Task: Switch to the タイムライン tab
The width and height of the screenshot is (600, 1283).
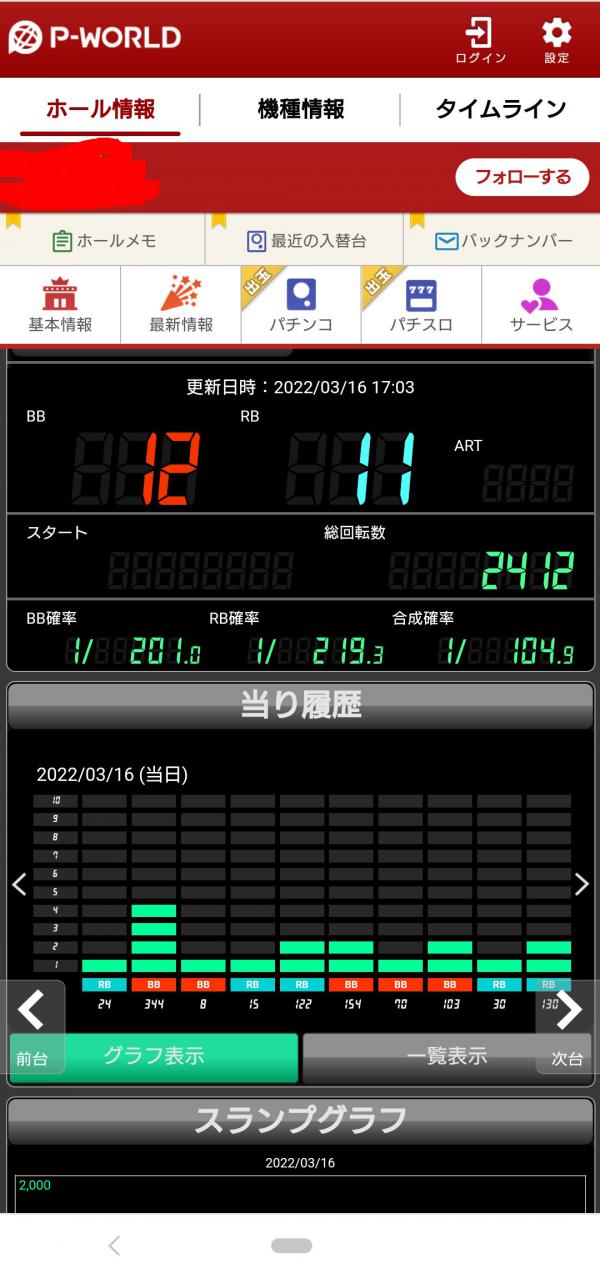Action: [x=500, y=109]
